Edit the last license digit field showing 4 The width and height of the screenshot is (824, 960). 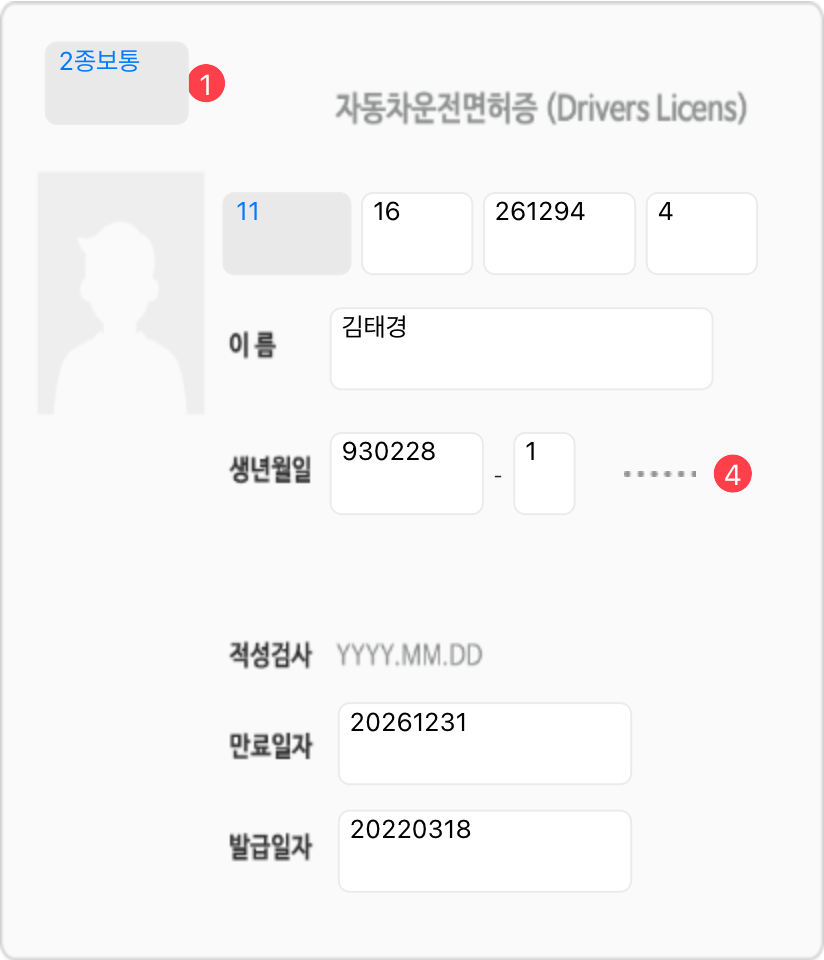[x=701, y=233]
